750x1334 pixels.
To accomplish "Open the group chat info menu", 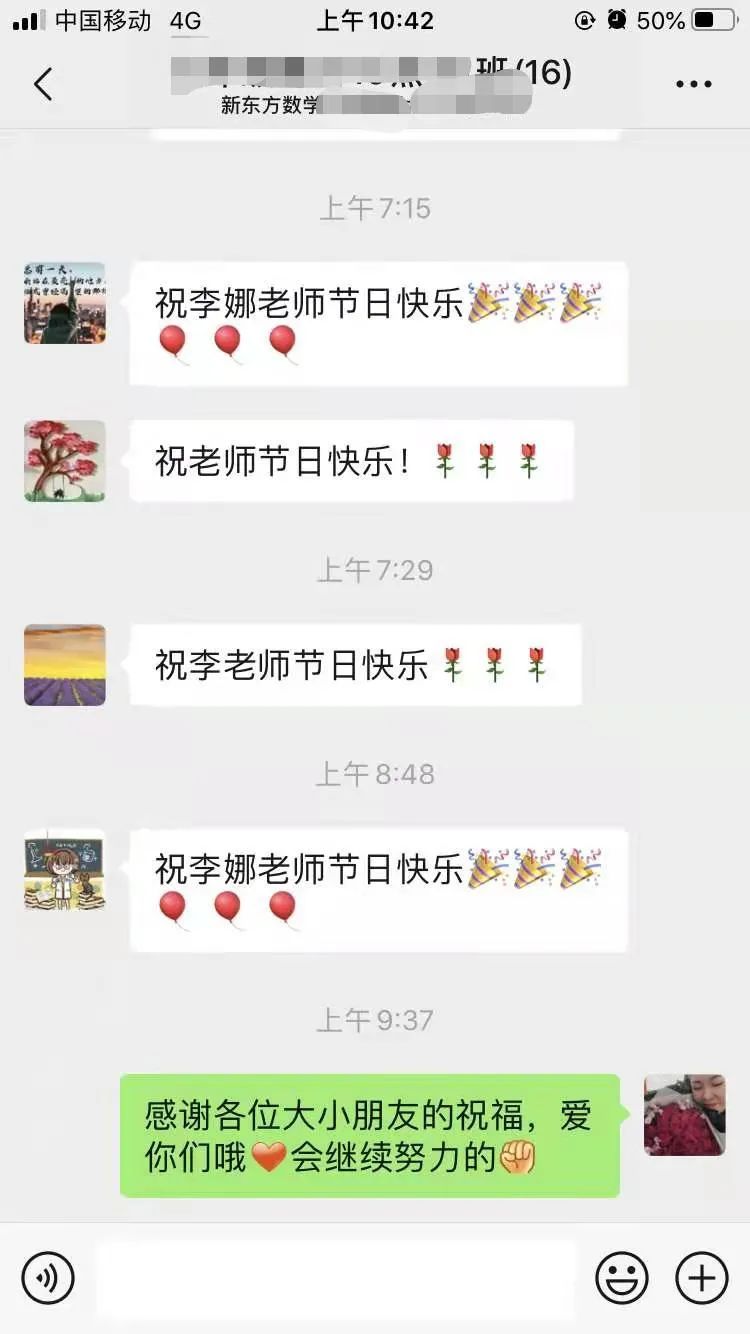I will click(x=693, y=85).
